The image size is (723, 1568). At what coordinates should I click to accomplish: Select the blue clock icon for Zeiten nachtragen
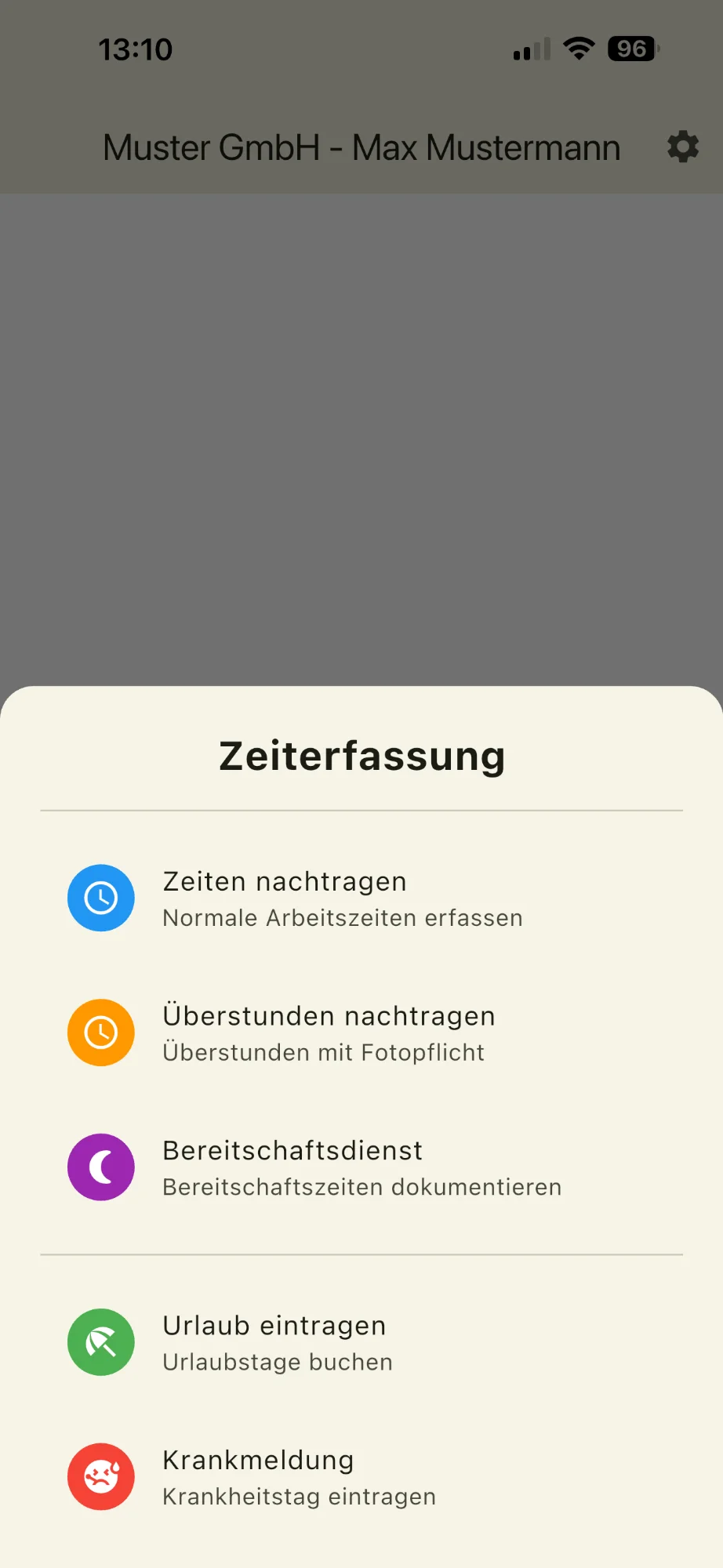coord(101,898)
